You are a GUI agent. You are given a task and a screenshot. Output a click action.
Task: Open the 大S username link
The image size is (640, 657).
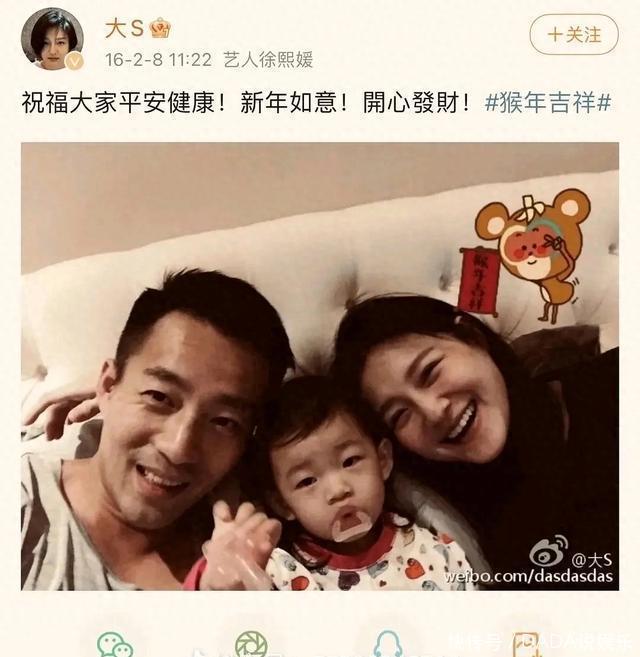(124, 29)
